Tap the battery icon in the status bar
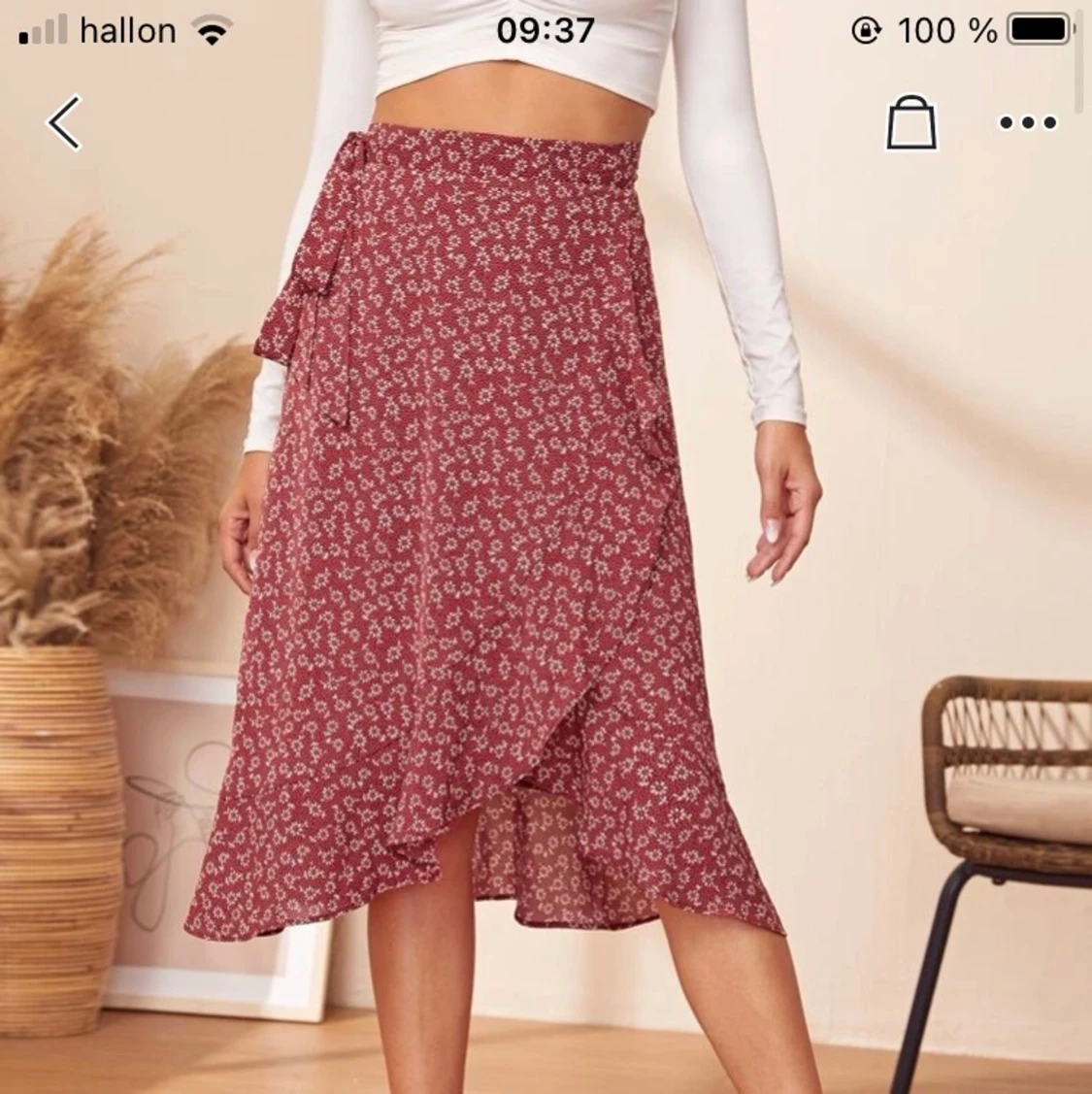 tap(1033, 31)
